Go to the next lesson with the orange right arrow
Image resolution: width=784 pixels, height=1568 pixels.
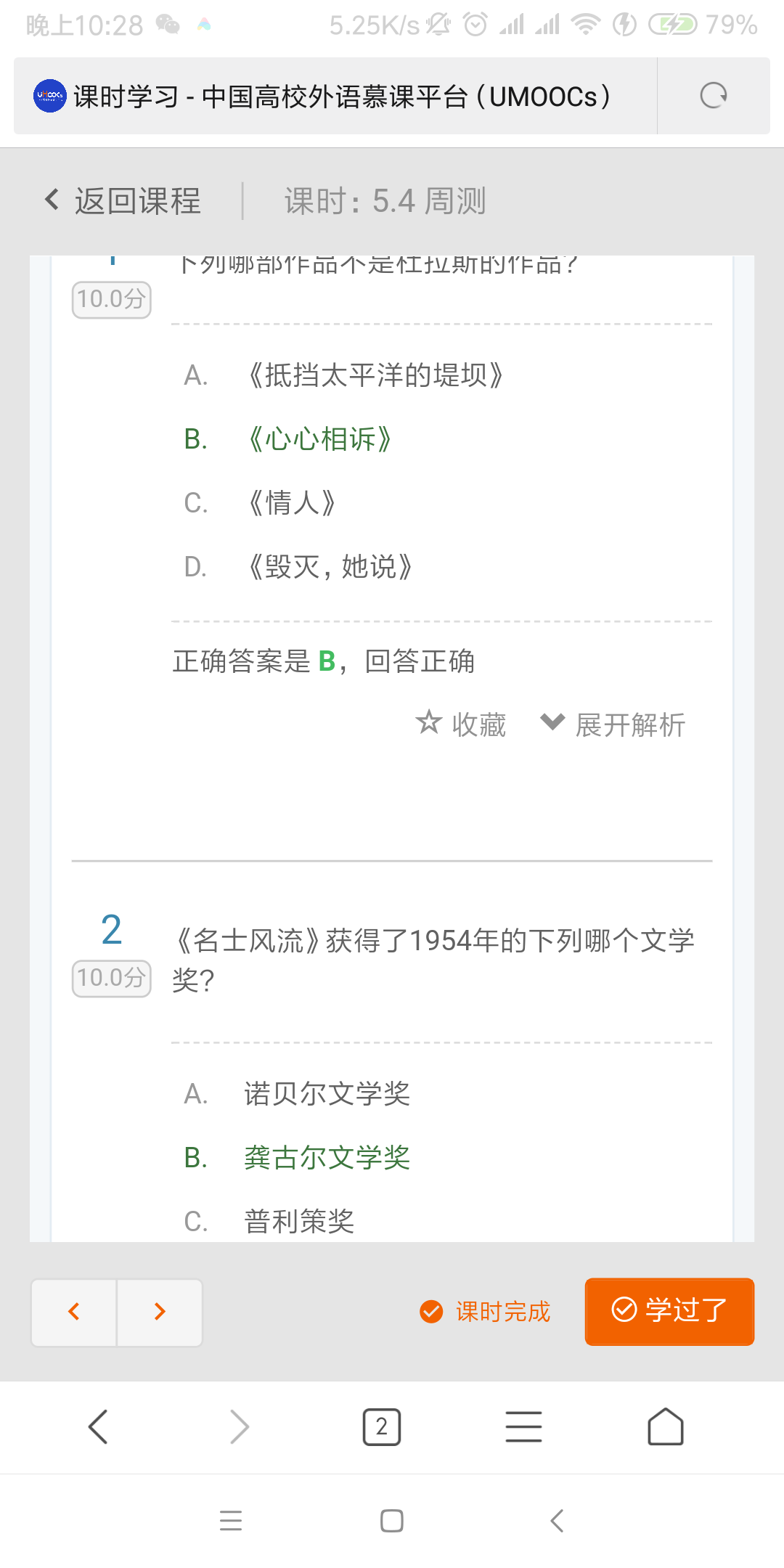[x=160, y=1312]
